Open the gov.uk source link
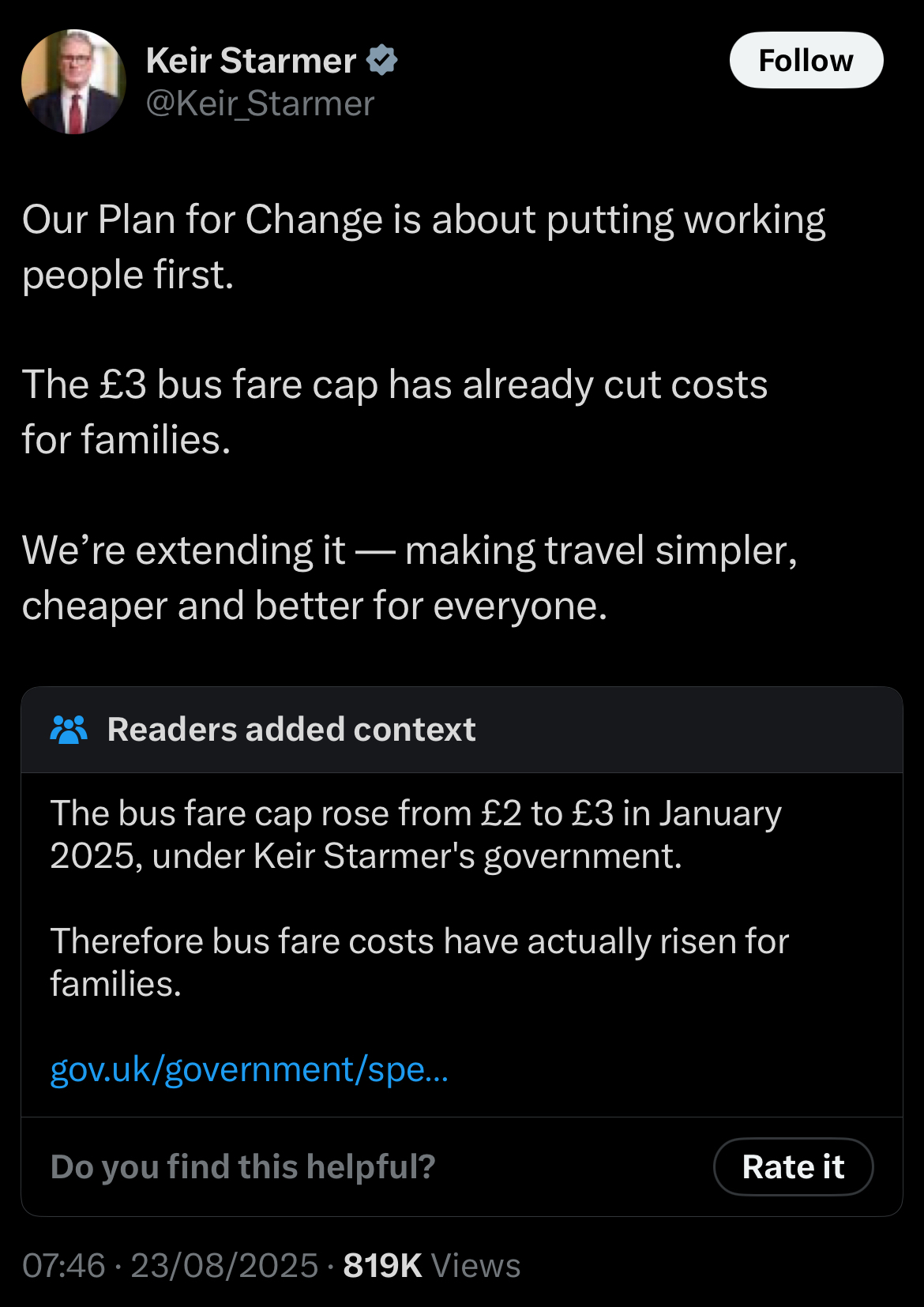 249,1069
